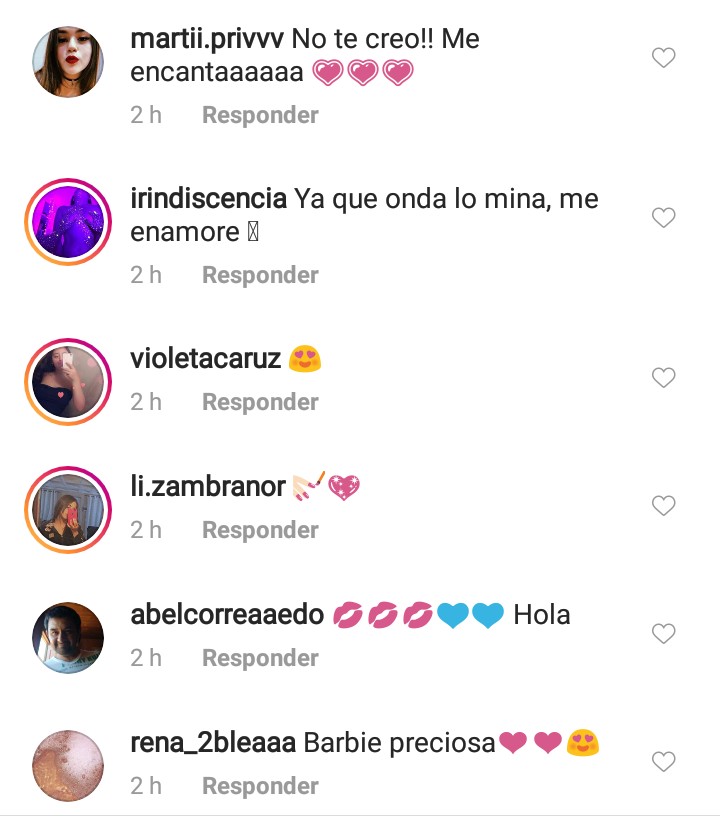The width and height of the screenshot is (720, 816).
Task: Reply to rena_2bleaaa's comment
Action: [260, 786]
